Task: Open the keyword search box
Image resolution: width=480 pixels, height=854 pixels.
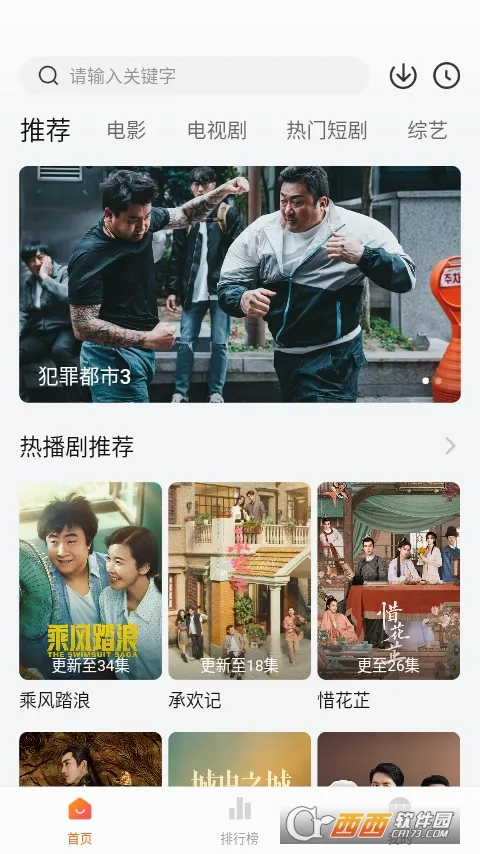Action: click(x=195, y=76)
